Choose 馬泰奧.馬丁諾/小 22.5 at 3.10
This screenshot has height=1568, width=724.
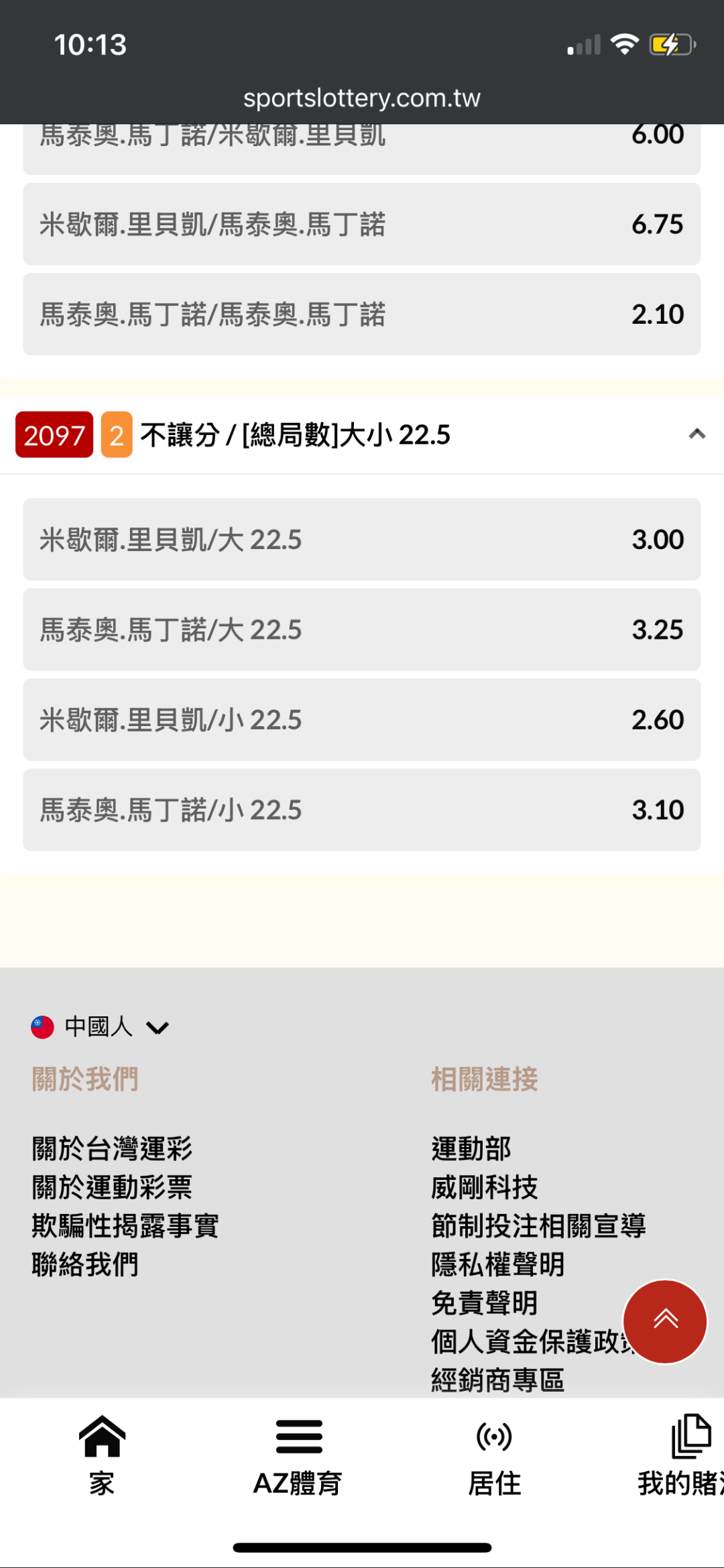pos(362,810)
